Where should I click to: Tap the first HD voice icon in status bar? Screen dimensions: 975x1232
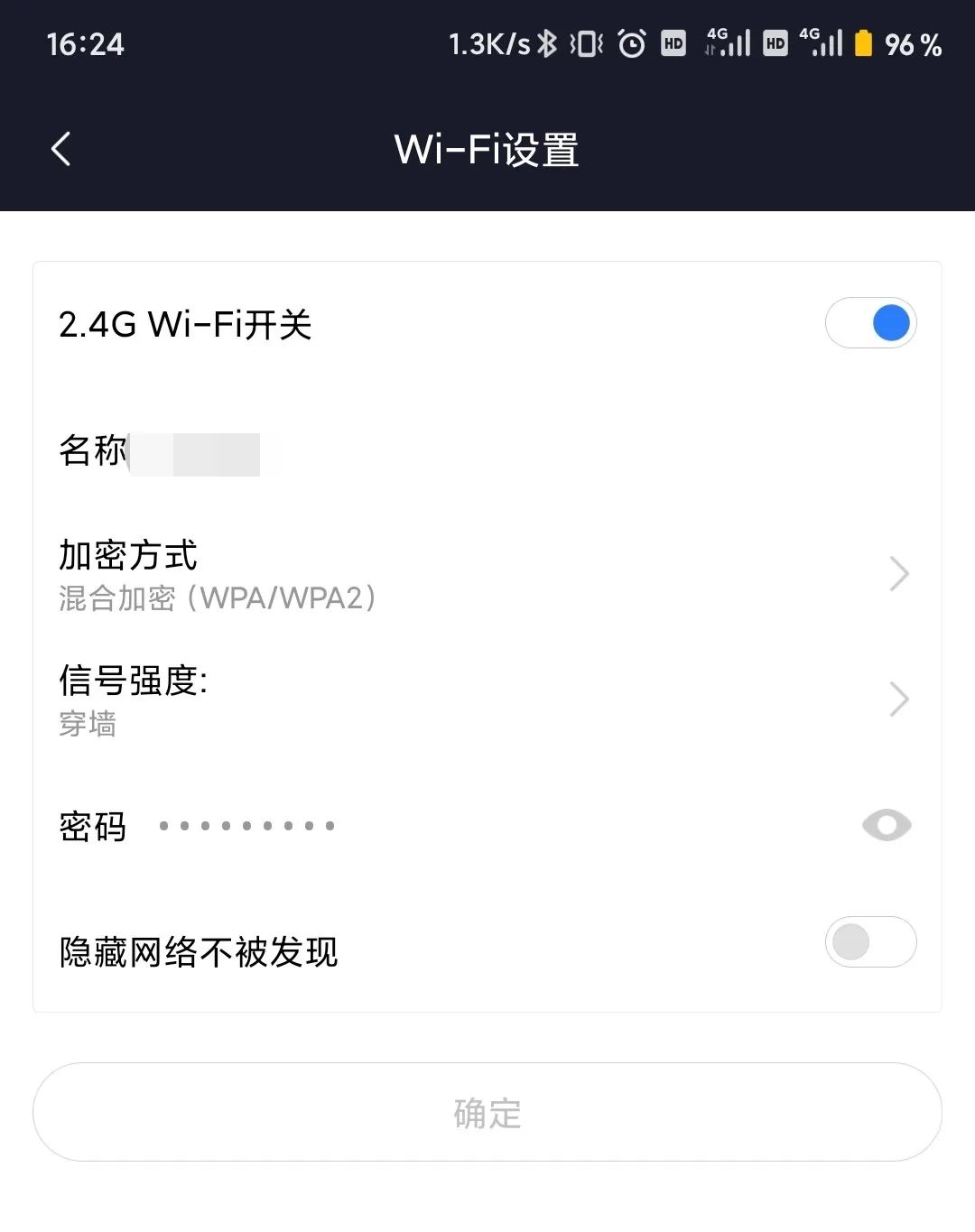pos(673,42)
